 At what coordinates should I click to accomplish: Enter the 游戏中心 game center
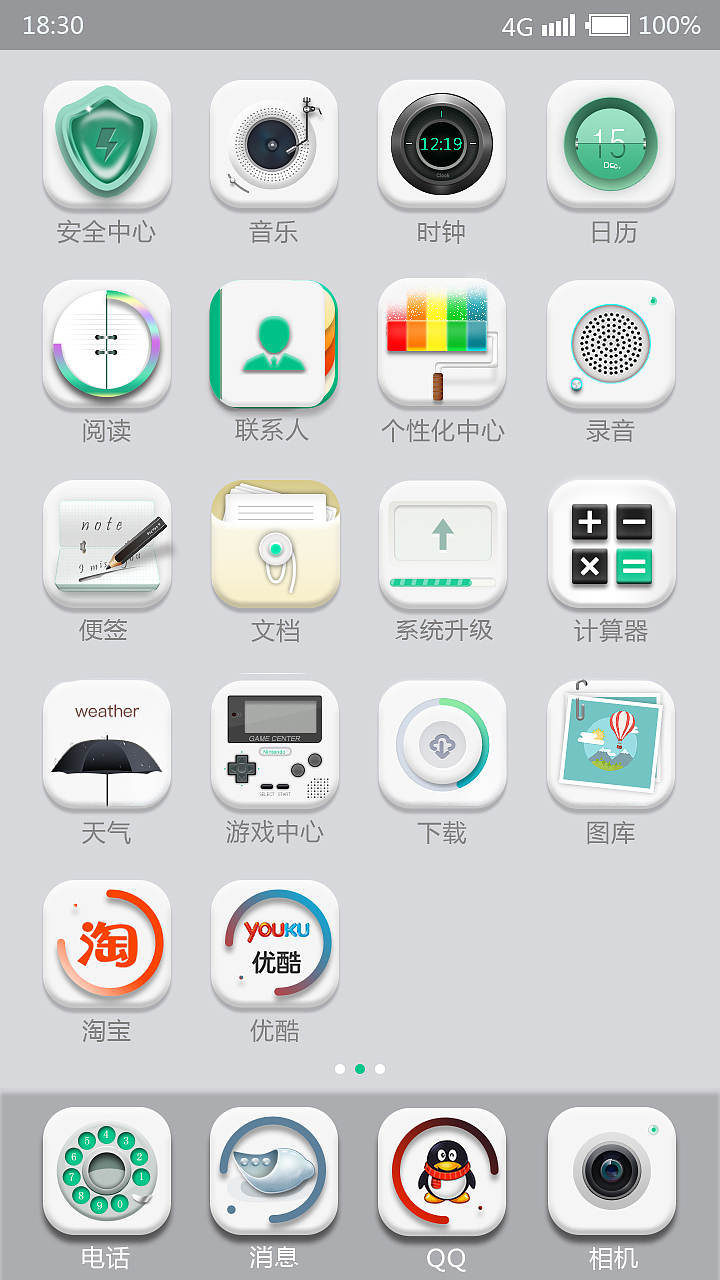click(x=274, y=744)
